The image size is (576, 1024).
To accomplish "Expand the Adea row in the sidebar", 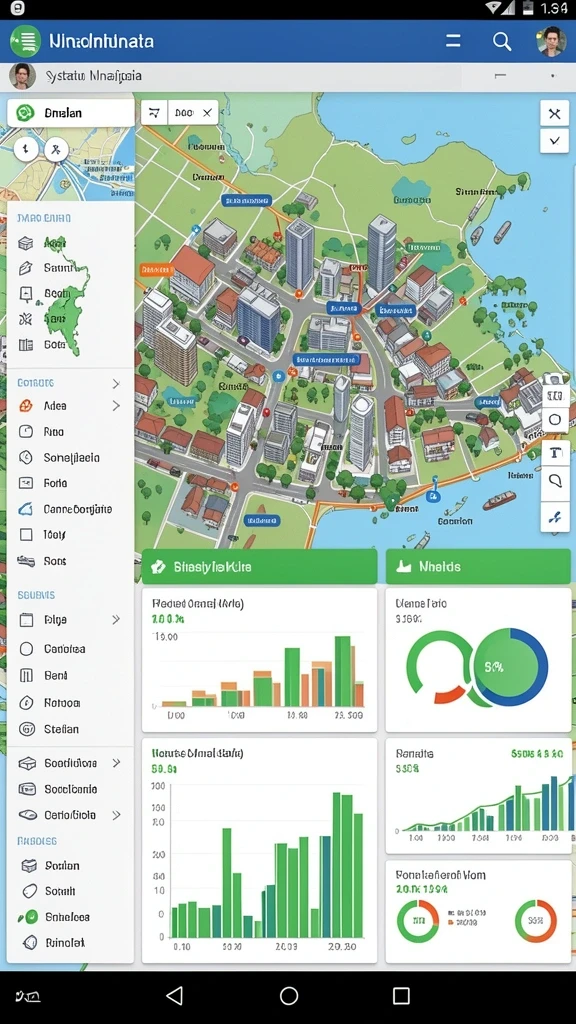I will click(x=71, y=406).
